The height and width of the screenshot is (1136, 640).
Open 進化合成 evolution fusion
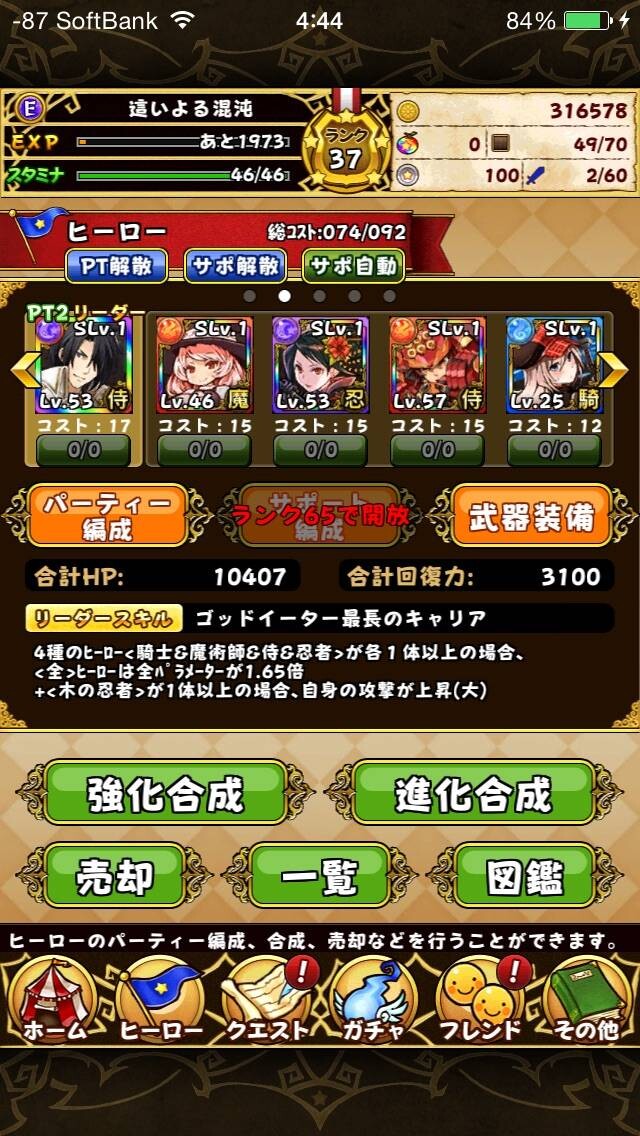tap(473, 793)
